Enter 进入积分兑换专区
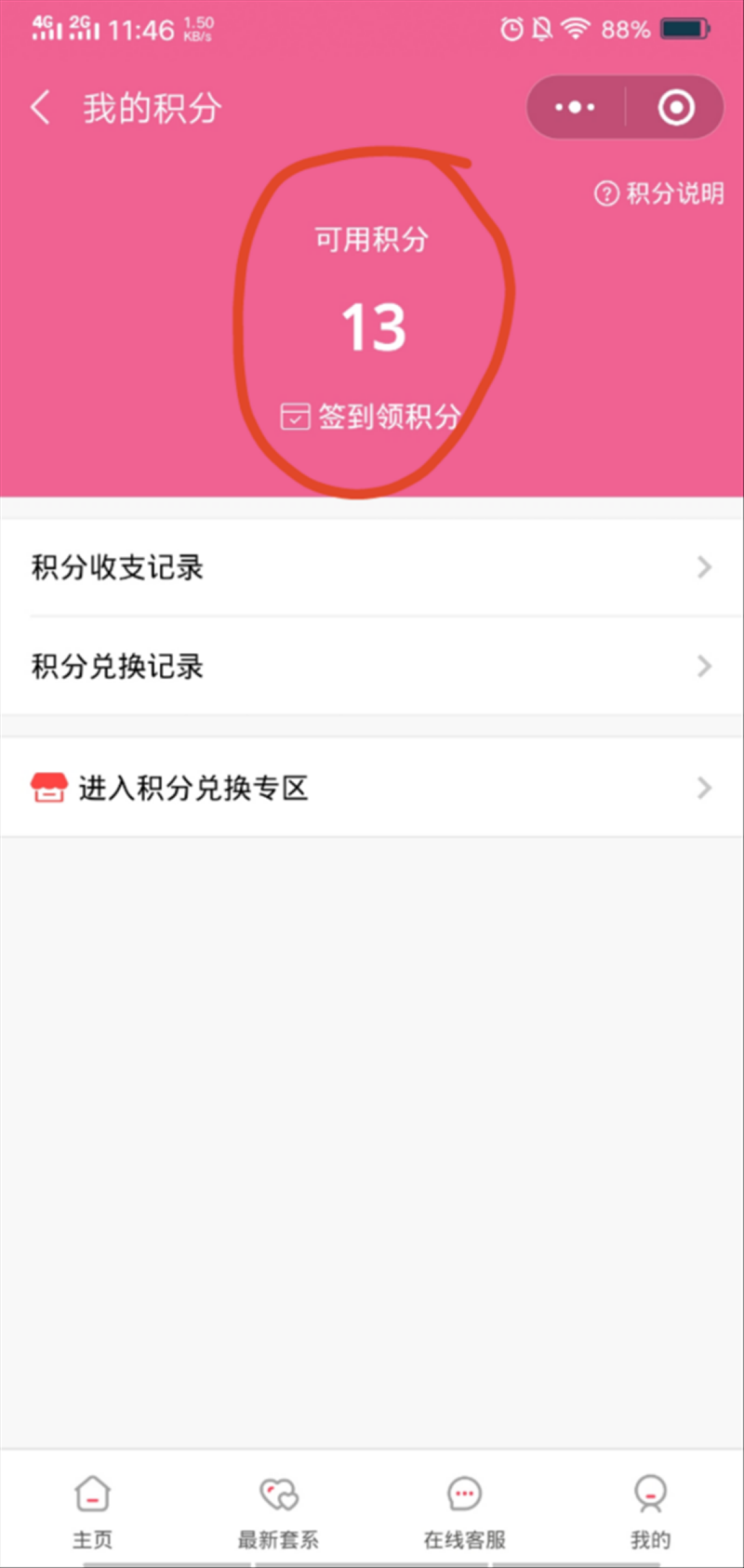 coord(372,788)
